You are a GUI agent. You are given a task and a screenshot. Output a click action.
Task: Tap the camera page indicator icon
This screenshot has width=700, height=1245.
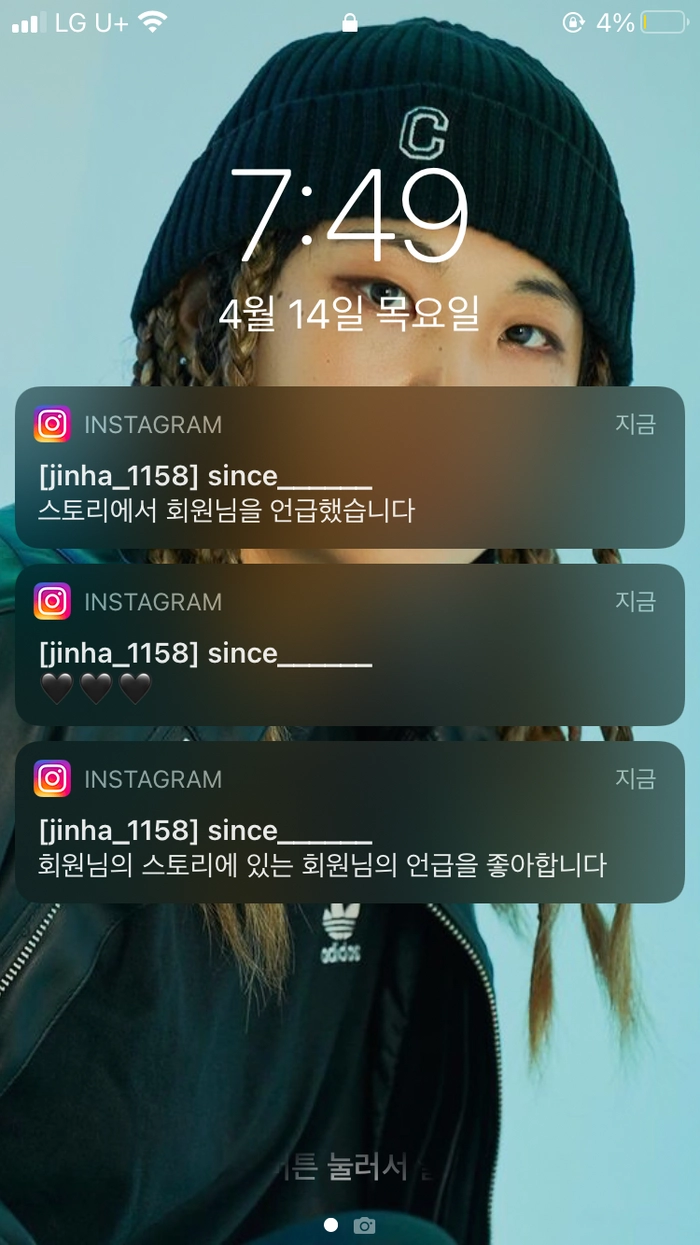pyautogui.click(x=365, y=1225)
